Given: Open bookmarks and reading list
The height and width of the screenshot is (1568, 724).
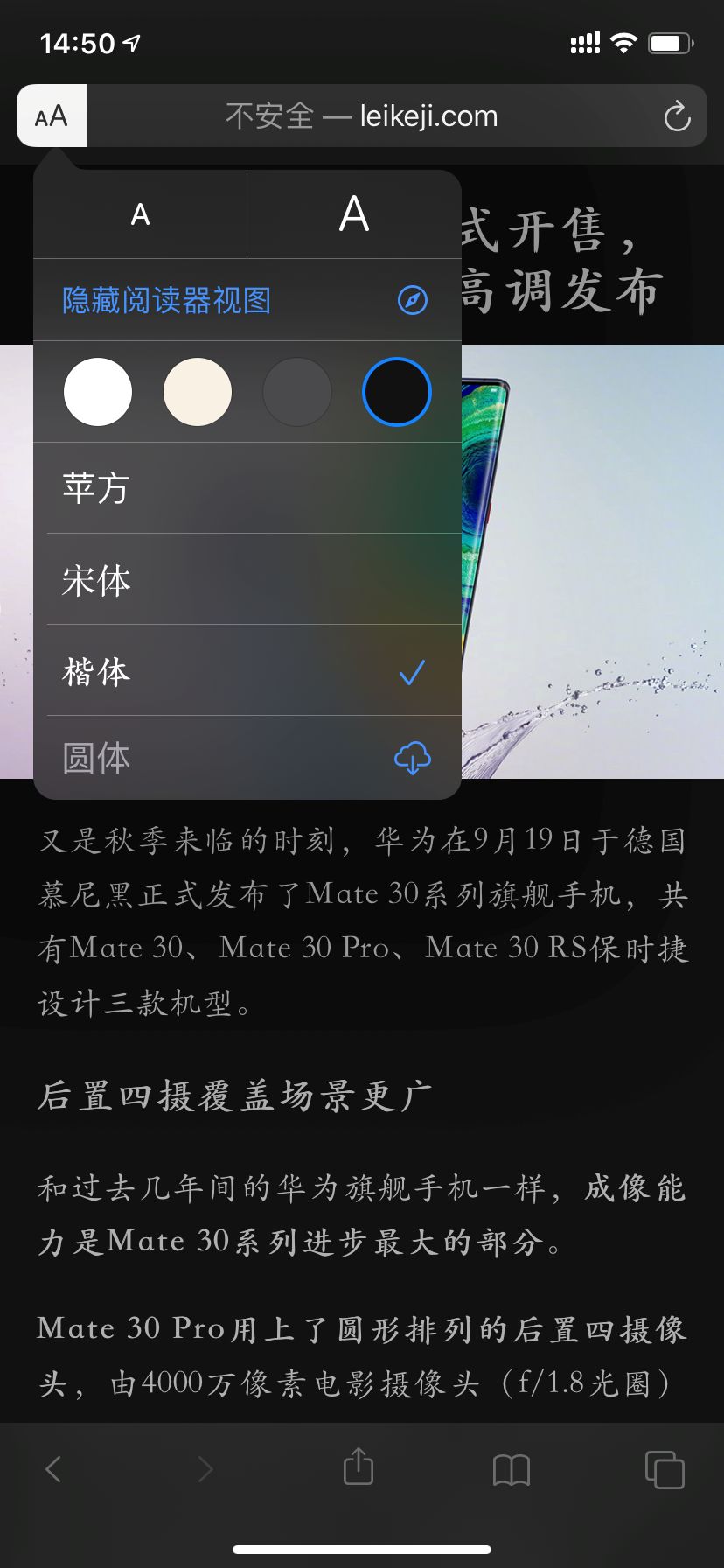Looking at the screenshot, I should 512,1468.
